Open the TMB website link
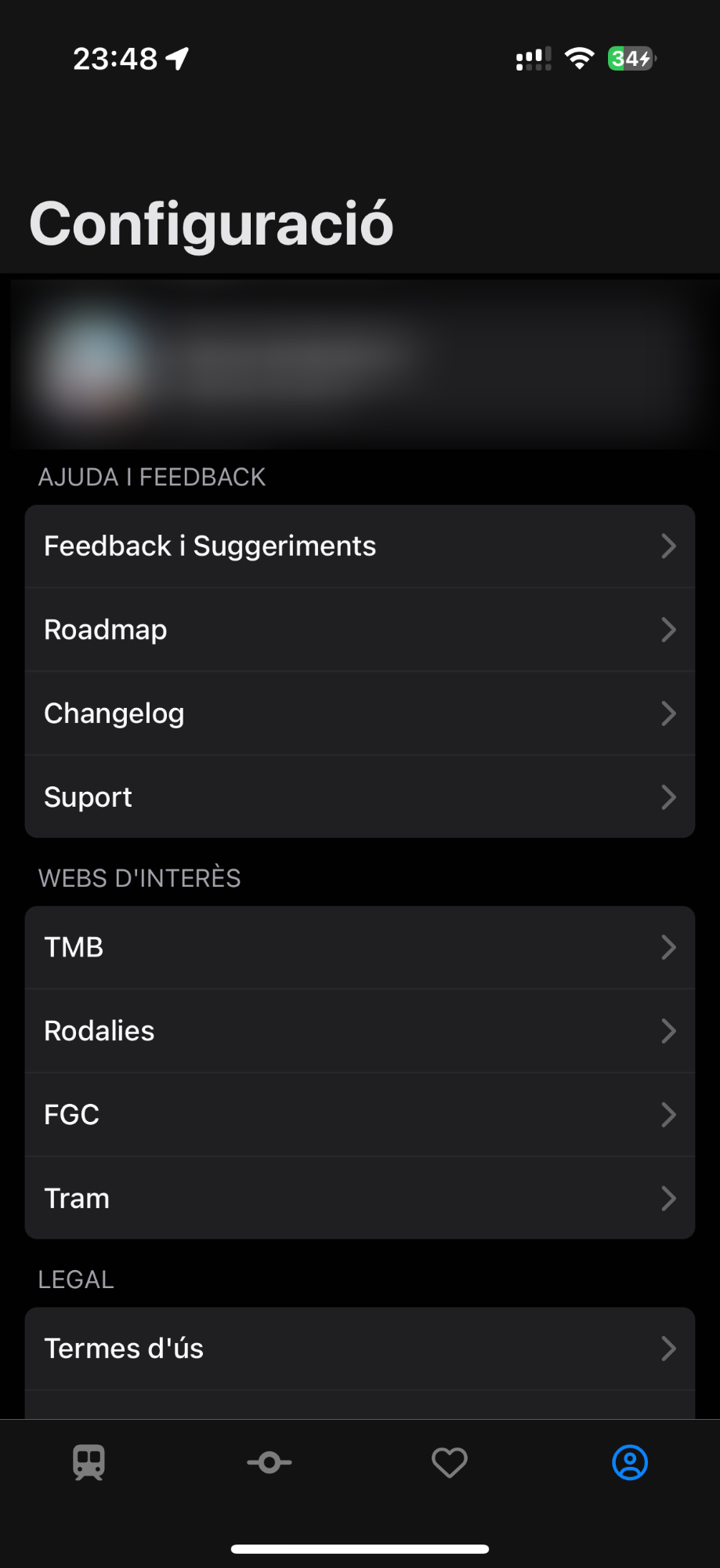Image resolution: width=720 pixels, height=1568 pixels. pos(360,947)
